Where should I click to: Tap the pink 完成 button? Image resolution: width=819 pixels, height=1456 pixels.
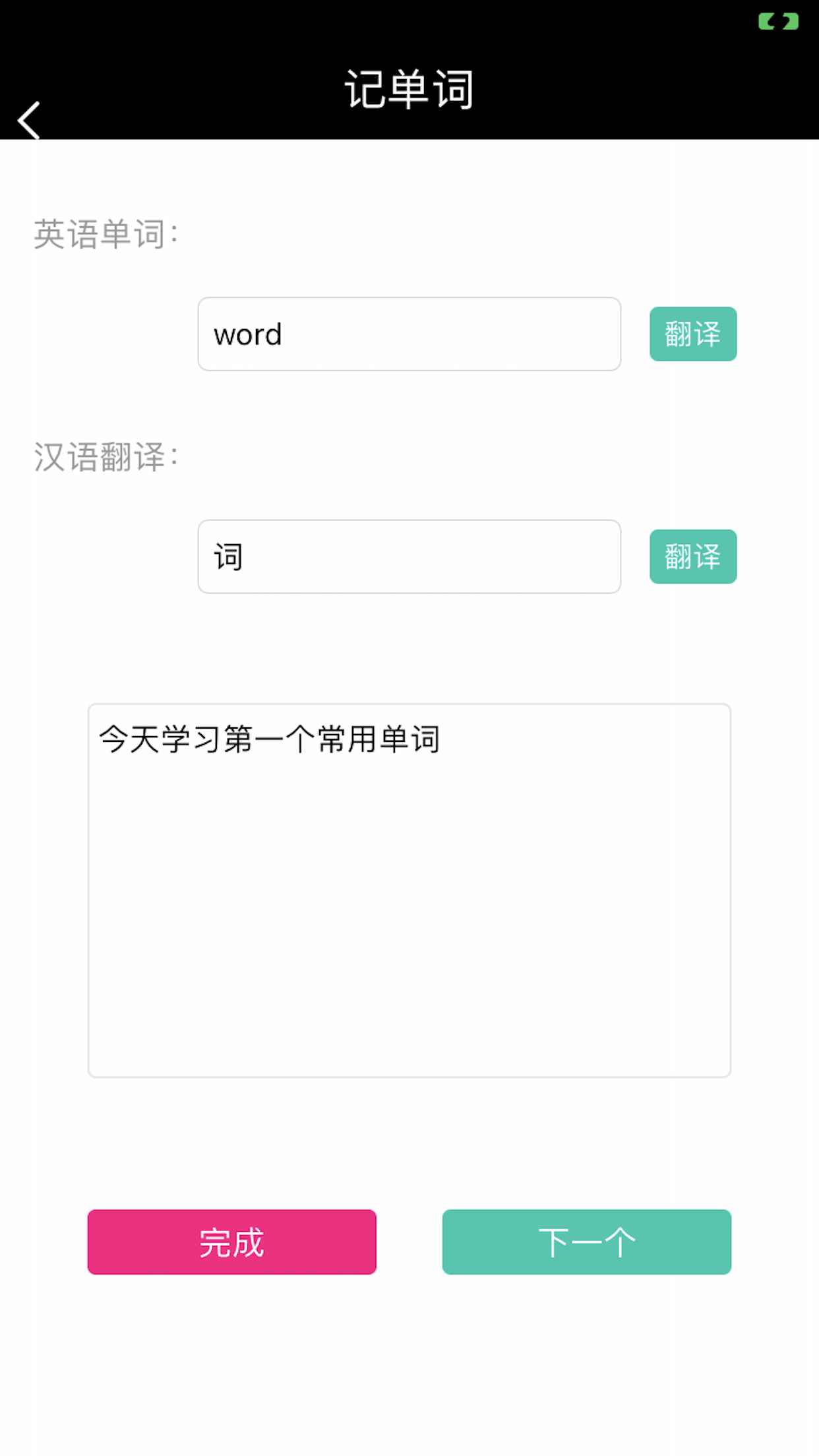[231, 1242]
